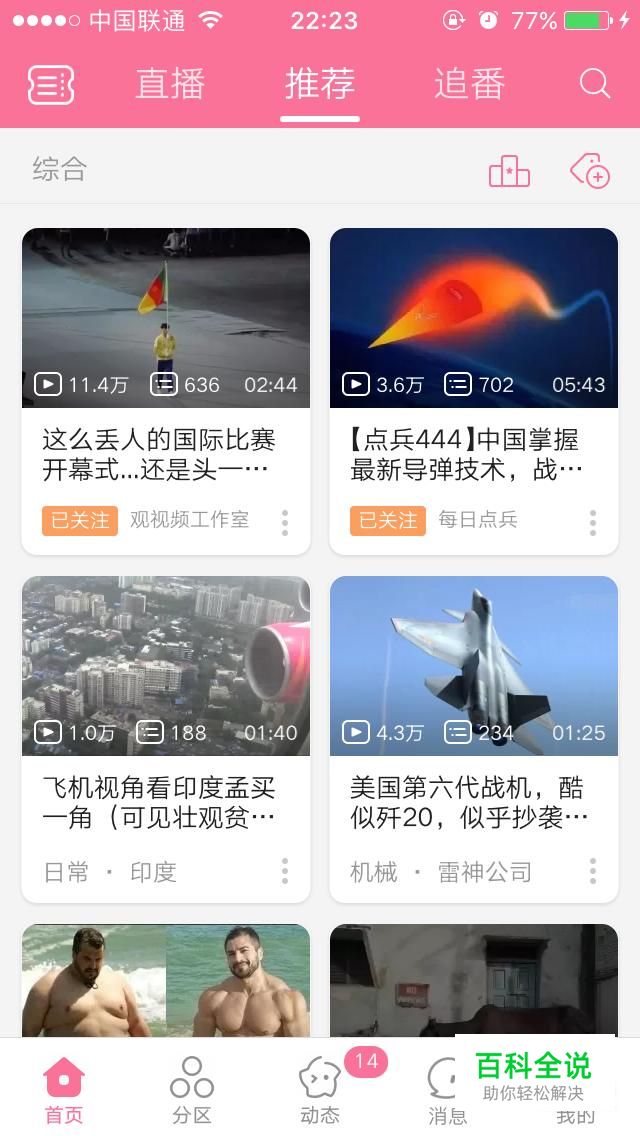
Task: Show more options for the 机械 · 雷神公司 card
Action: (x=593, y=871)
